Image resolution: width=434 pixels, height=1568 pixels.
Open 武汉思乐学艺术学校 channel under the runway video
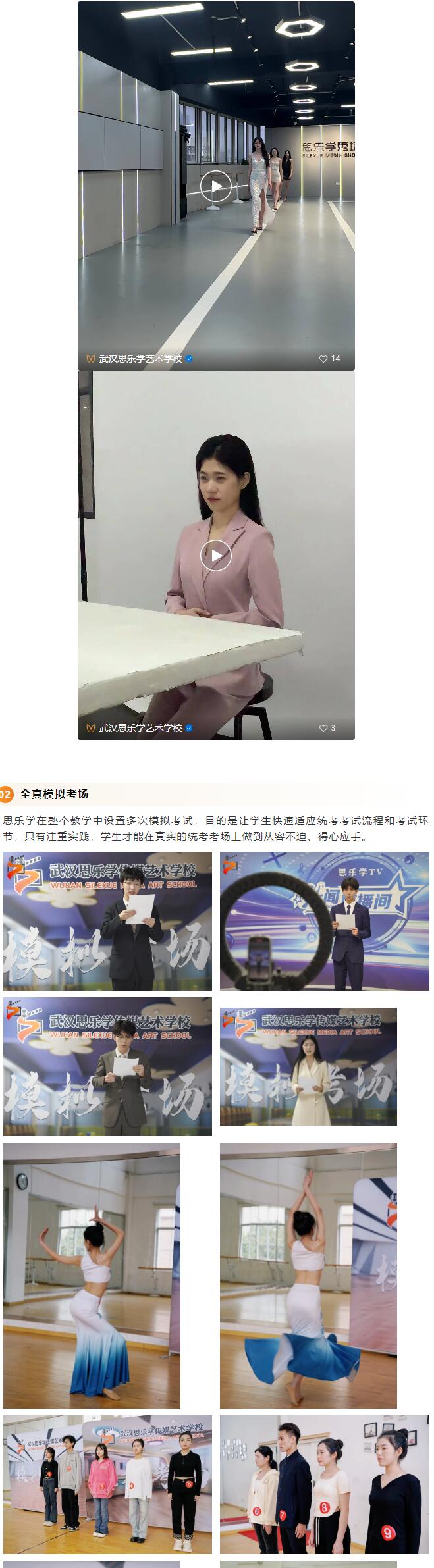(140, 359)
